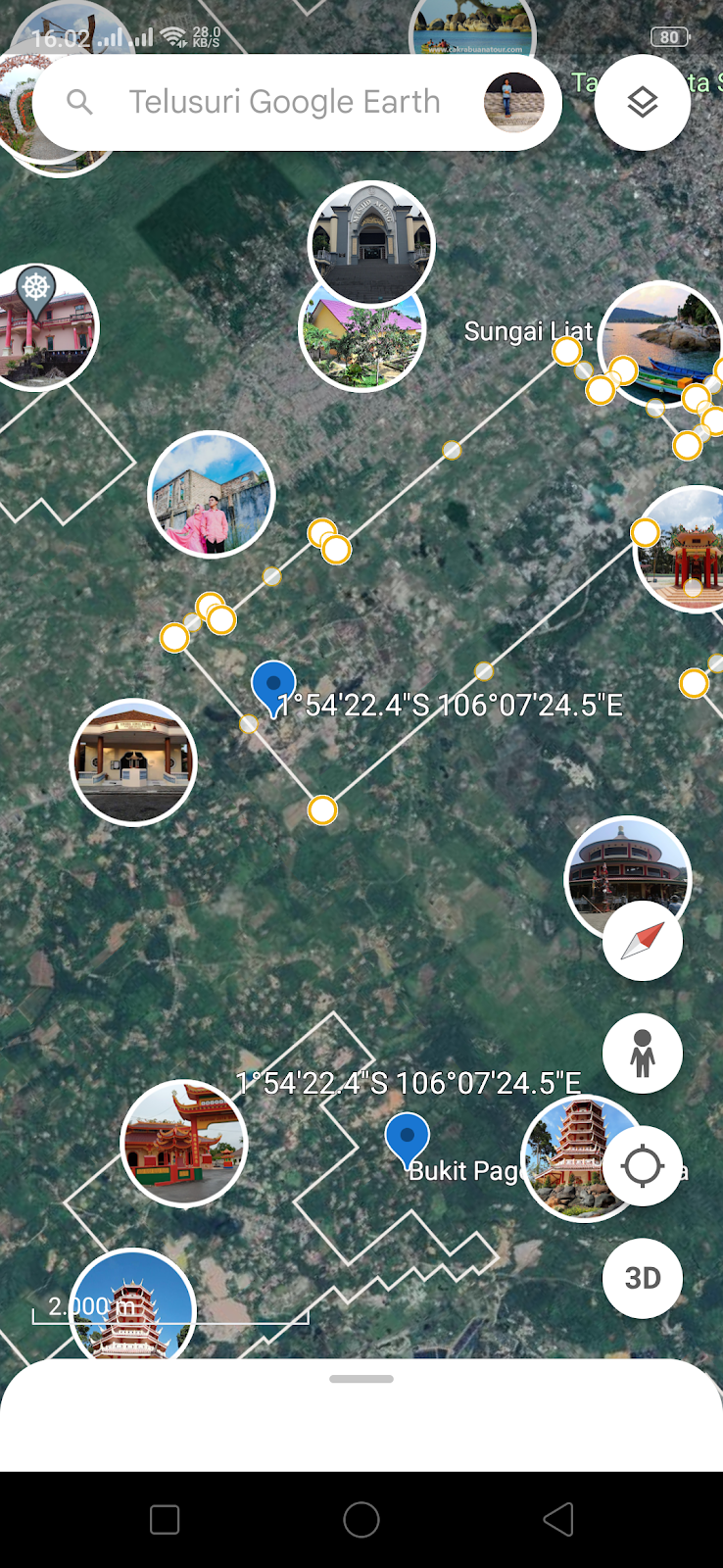Tap the compass to reset north
Image resolution: width=723 pixels, height=1568 pixels.
click(x=643, y=942)
